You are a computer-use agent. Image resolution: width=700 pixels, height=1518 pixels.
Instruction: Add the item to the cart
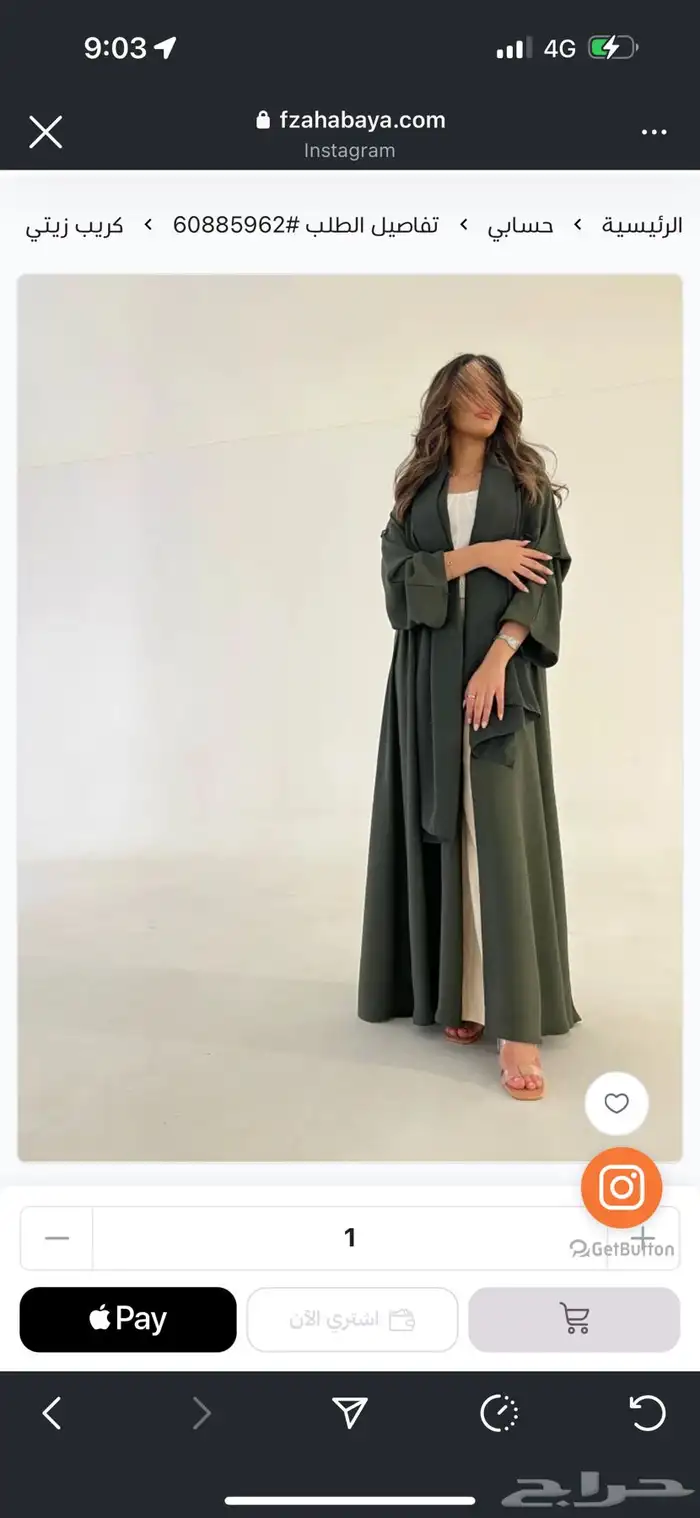click(574, 1319)
